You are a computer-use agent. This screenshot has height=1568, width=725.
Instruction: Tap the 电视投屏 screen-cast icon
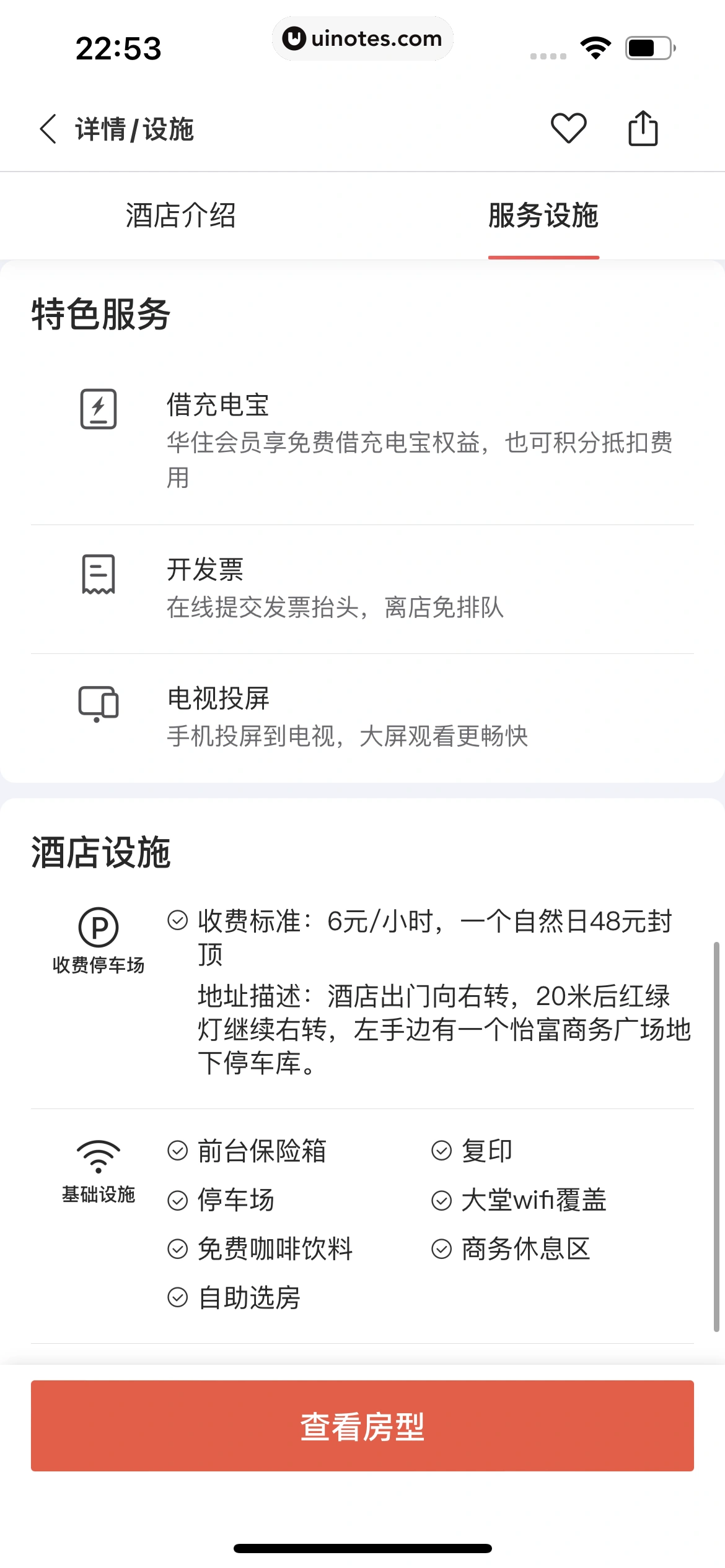click(x=98, y=703)
